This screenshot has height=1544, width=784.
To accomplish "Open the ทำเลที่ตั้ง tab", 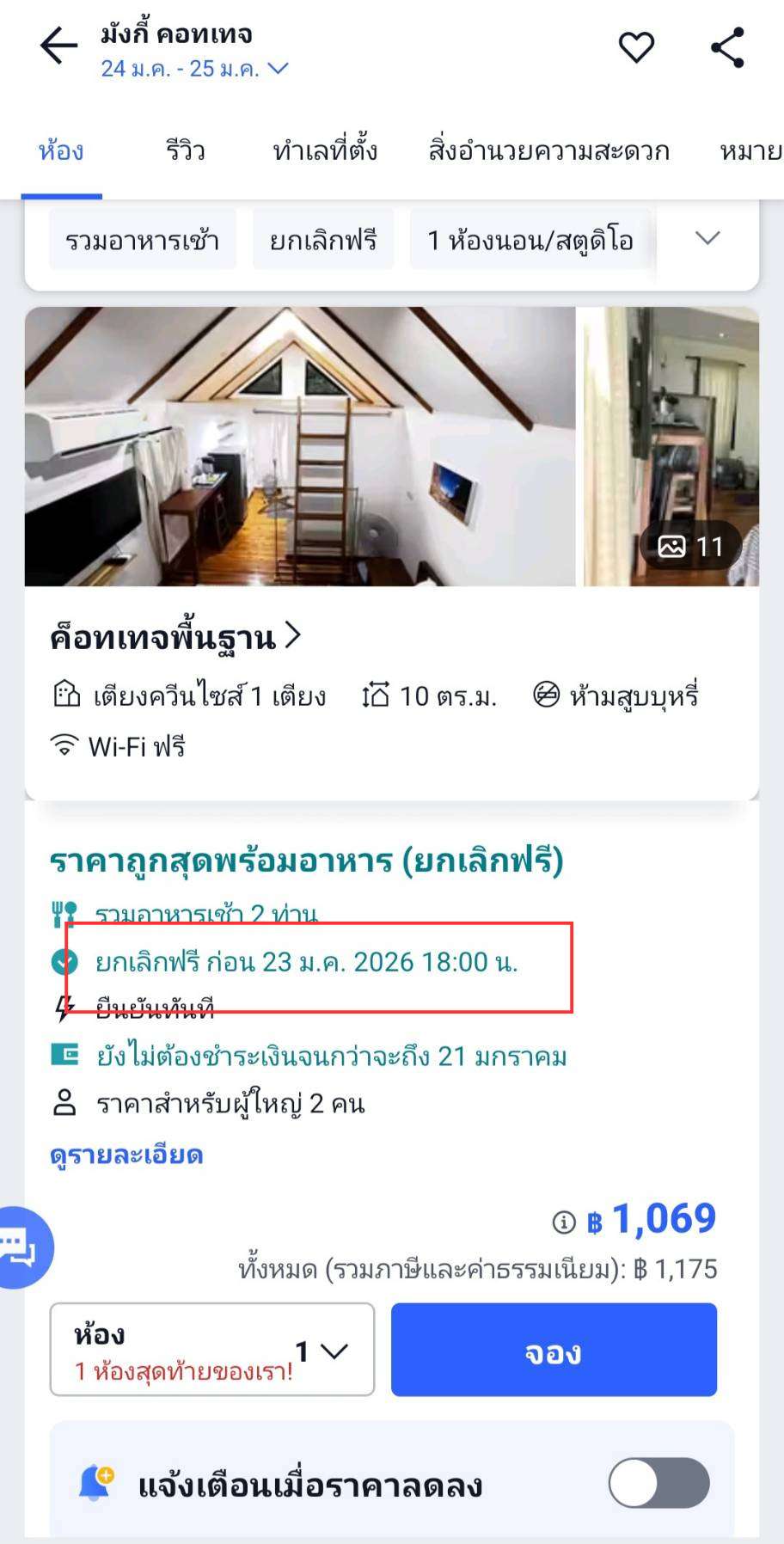I will click(324, 151).
